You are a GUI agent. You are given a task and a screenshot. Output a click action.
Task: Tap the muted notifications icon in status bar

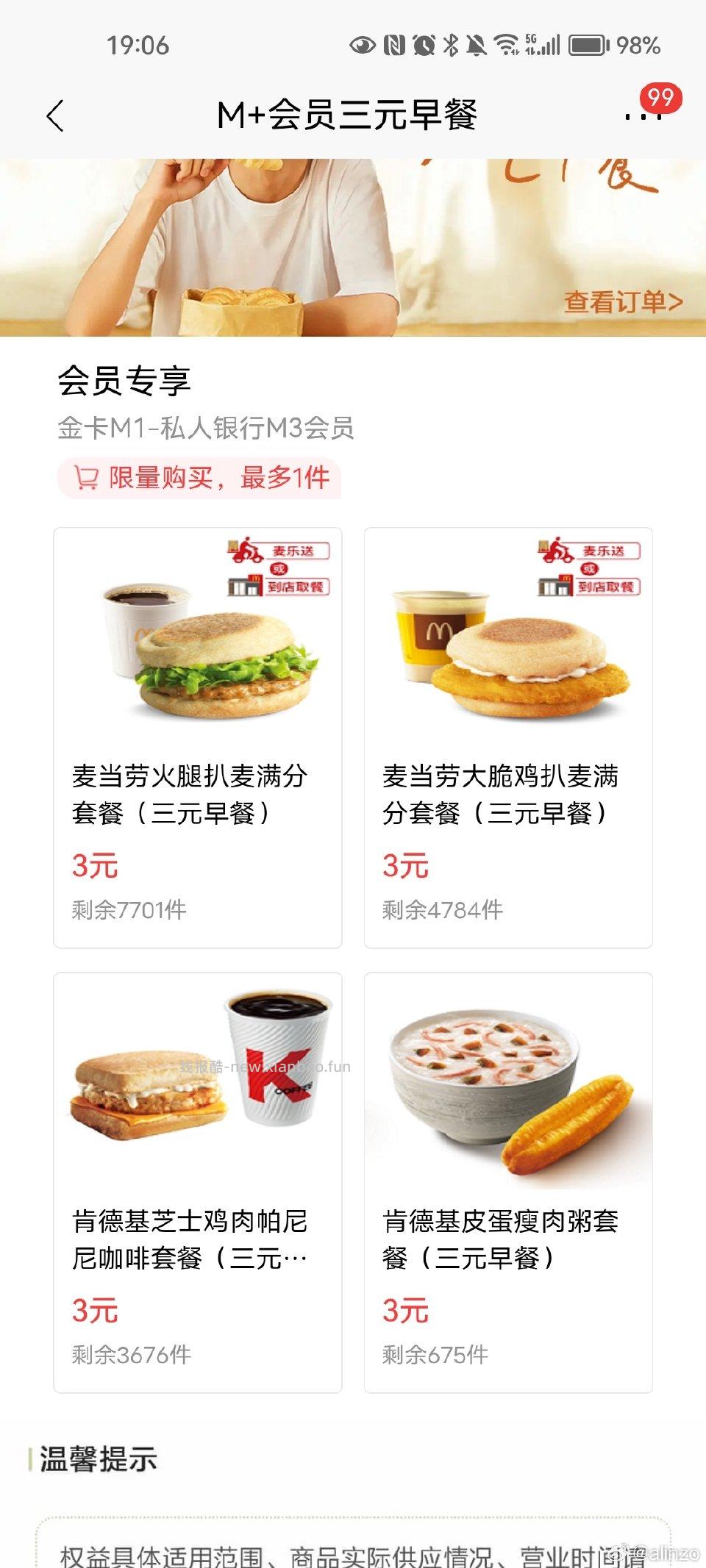click(x=476, y=46)
